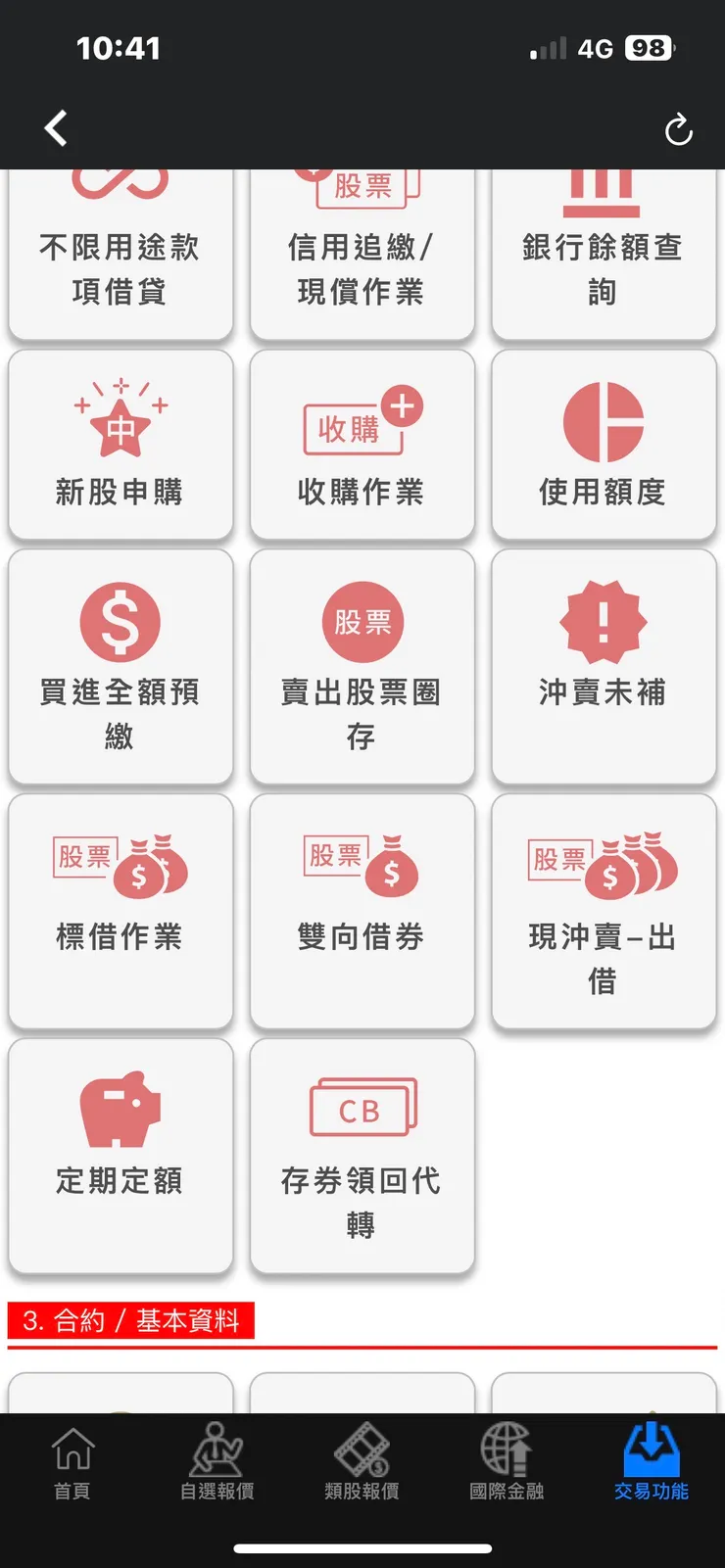The height and width of the screenshot is (1568, 725).
Task: Open 雙向借券 lending function
Action: (x=362, y=911)
